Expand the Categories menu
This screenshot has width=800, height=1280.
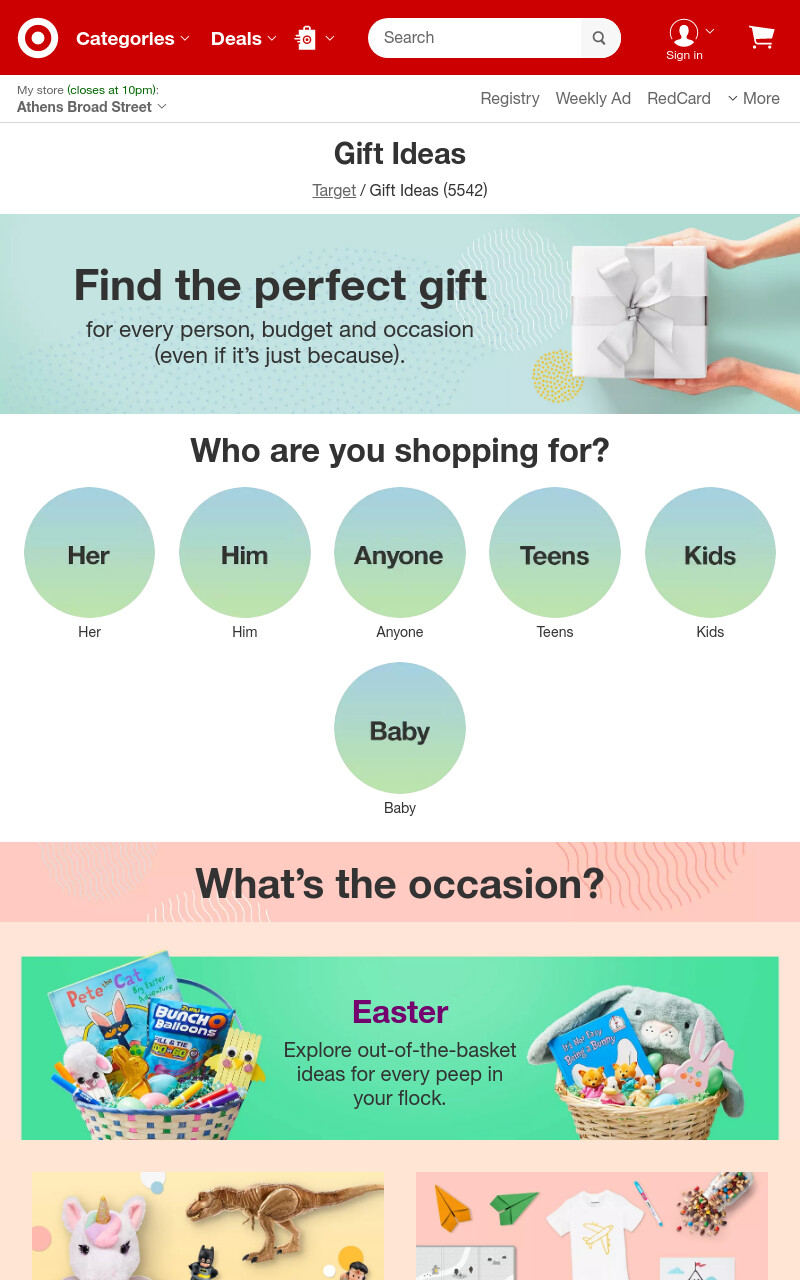tap(132, 38)
